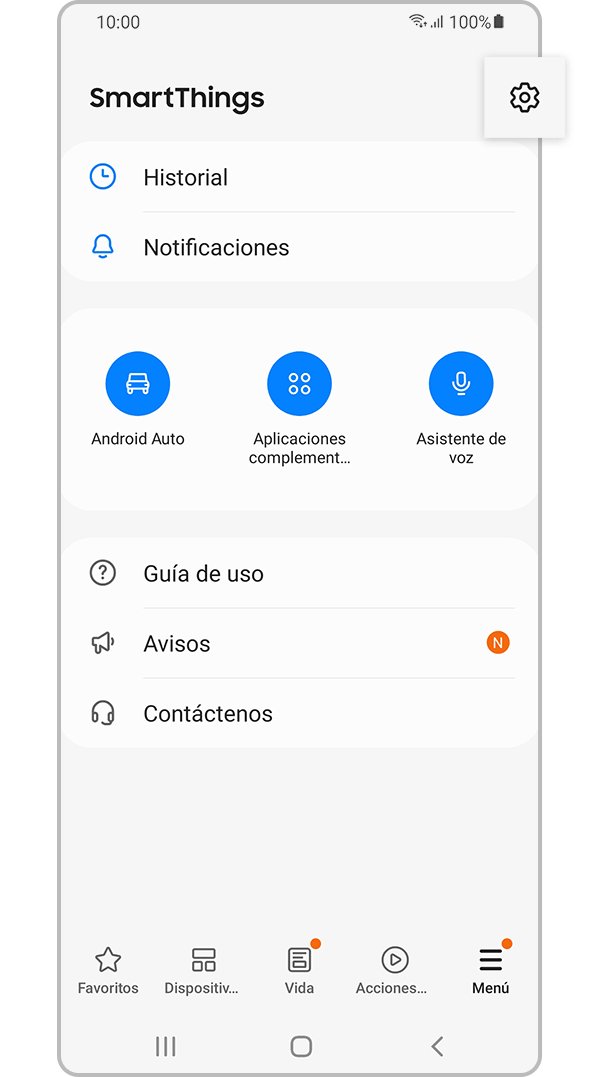Screen dimensions: 600x1077
Task: Switch to the Favoritos tab
Action: 108,970
